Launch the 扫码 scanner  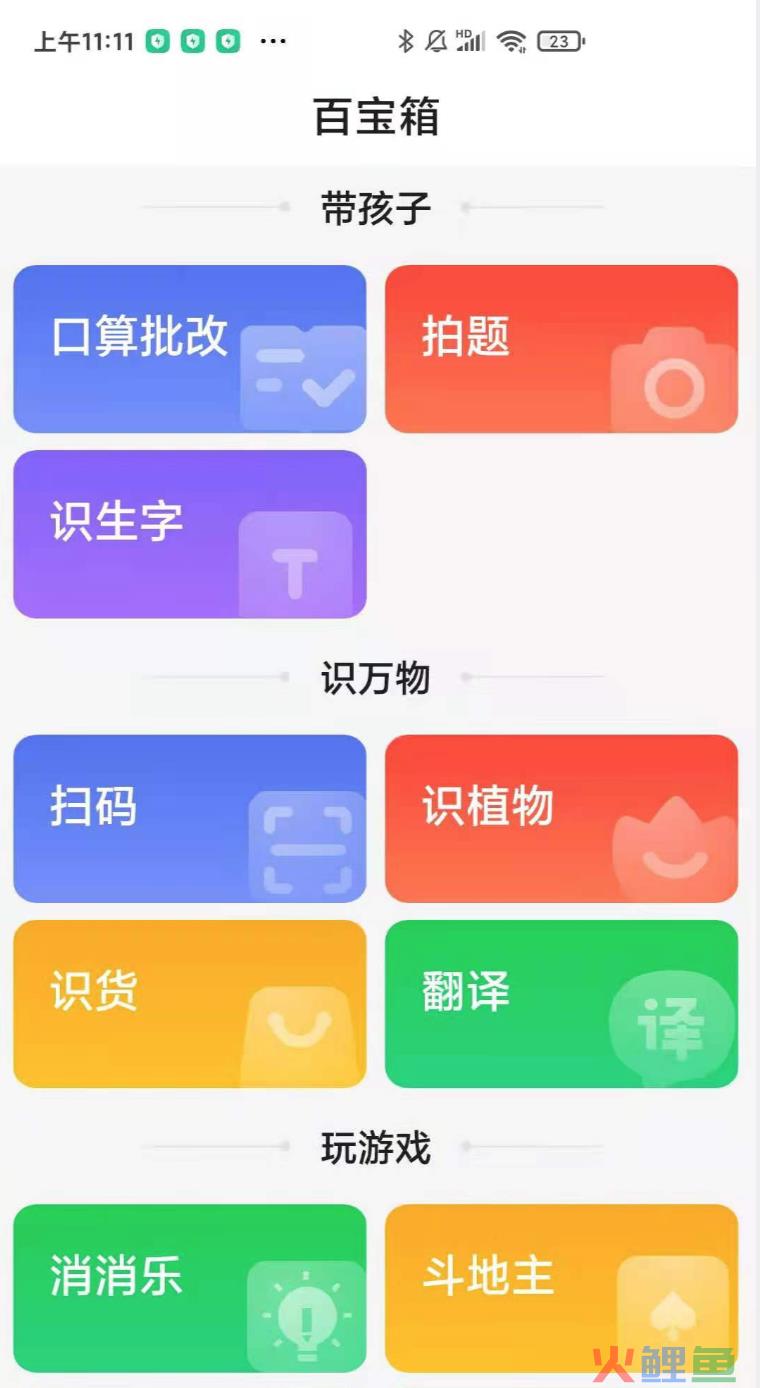(190, 819)
